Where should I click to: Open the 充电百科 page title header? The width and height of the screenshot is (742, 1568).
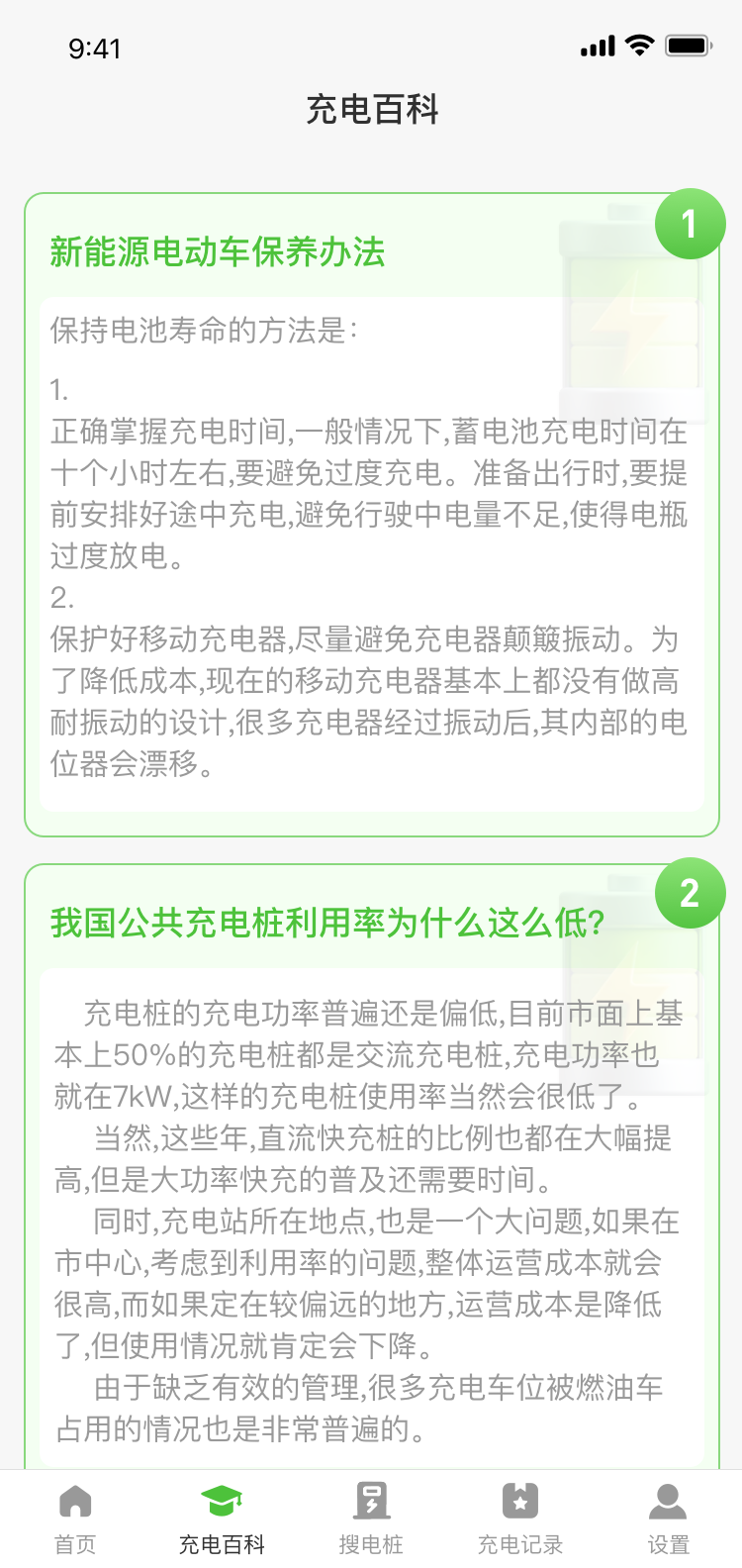pos(371,110)
